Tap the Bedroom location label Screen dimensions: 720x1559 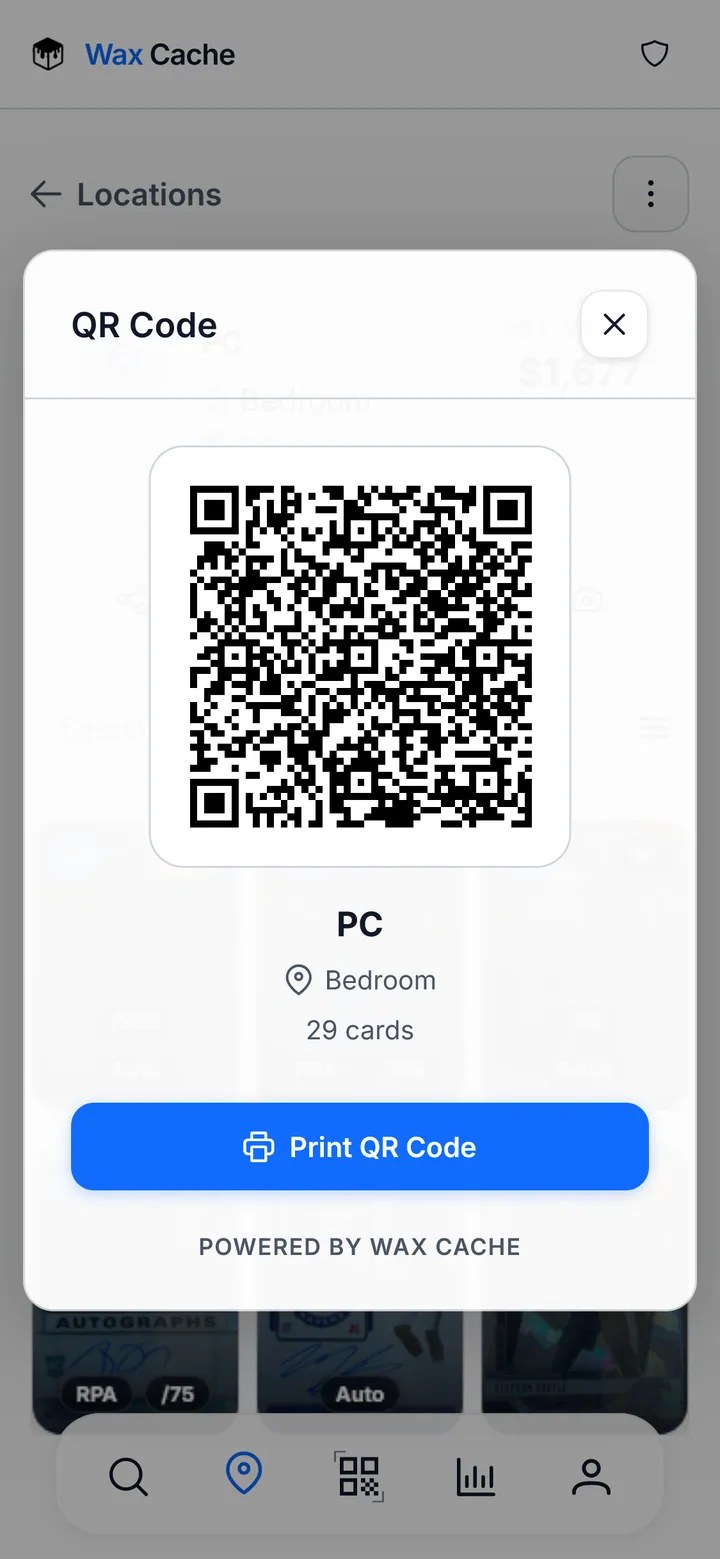pyautogui.click(x=380, y=980)
